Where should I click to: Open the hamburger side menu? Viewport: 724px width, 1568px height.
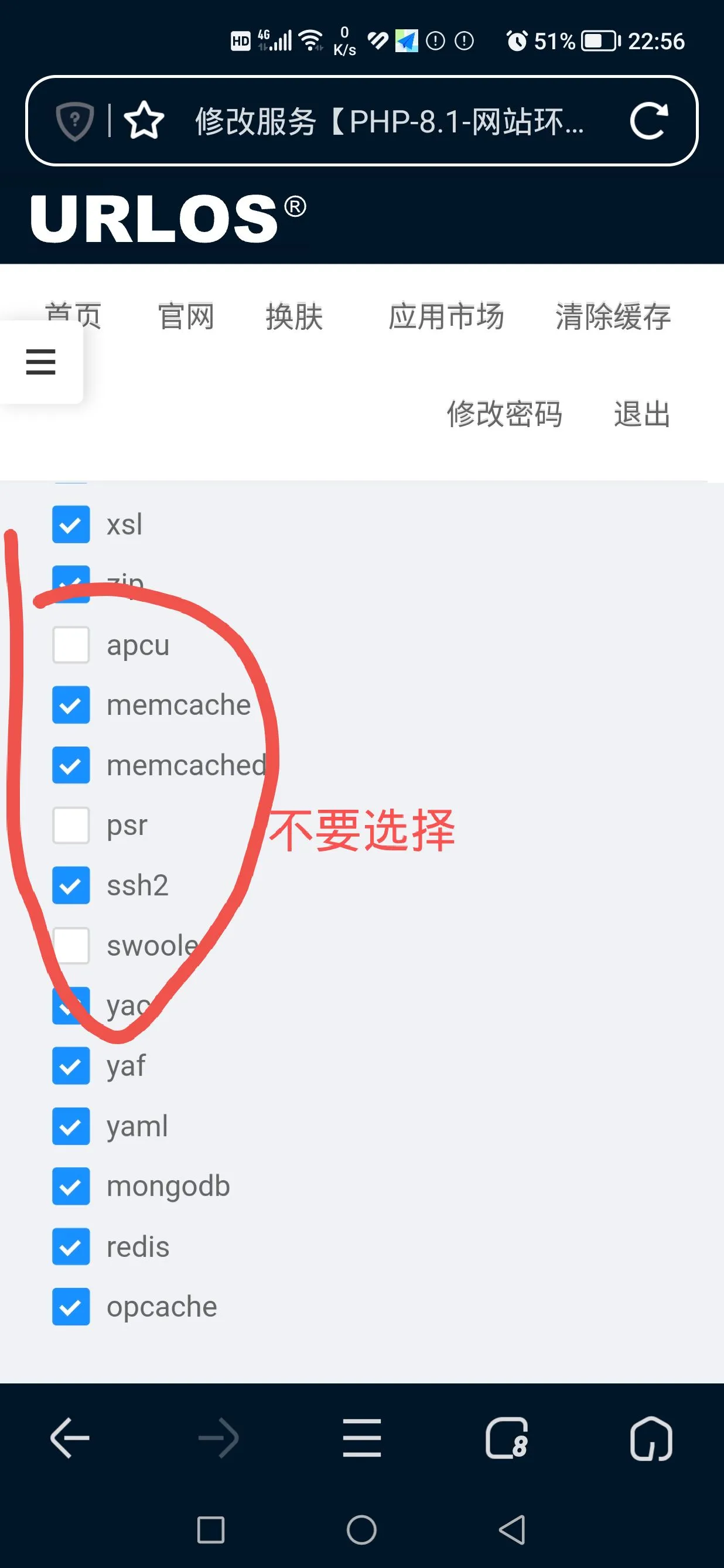coord(41,362)
